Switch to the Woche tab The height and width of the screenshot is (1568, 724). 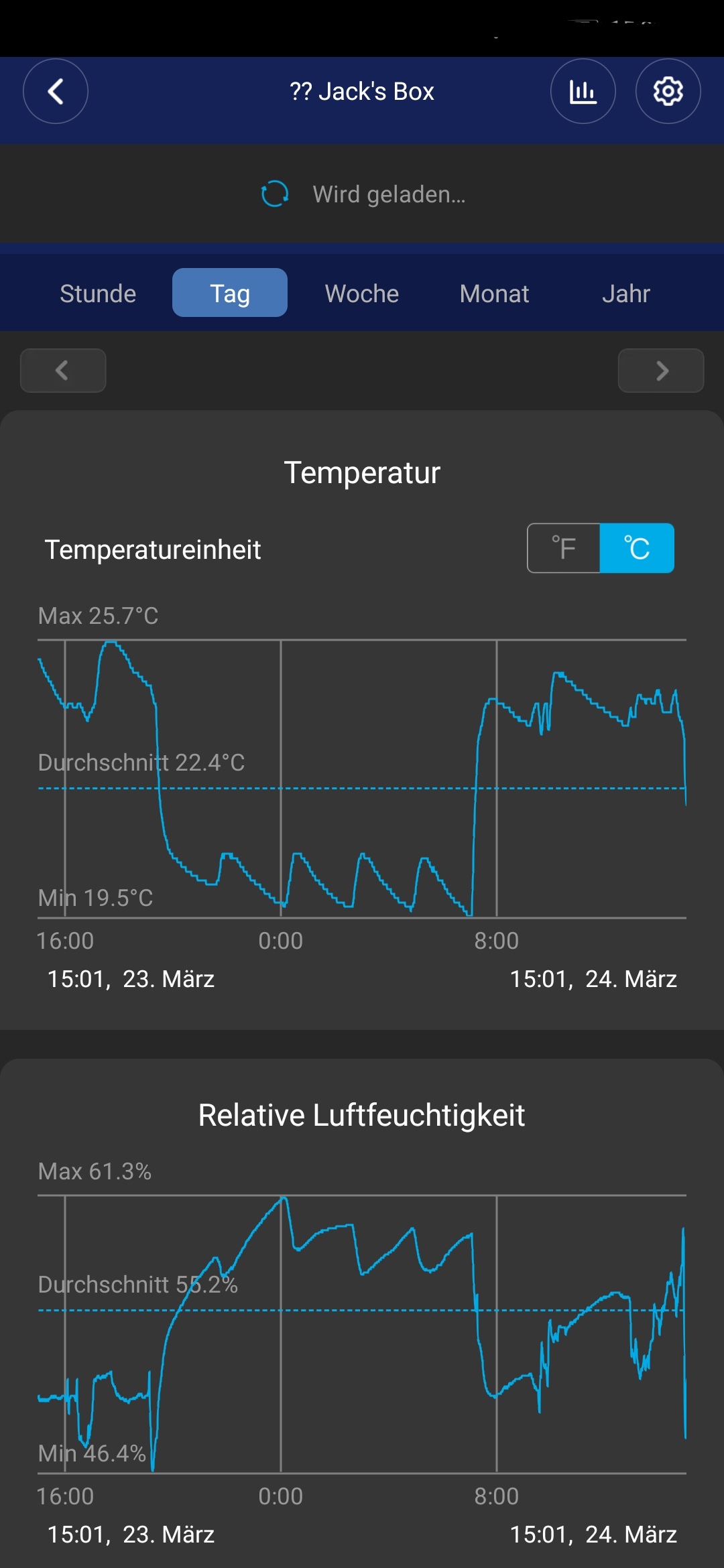[x=362, y=293]
